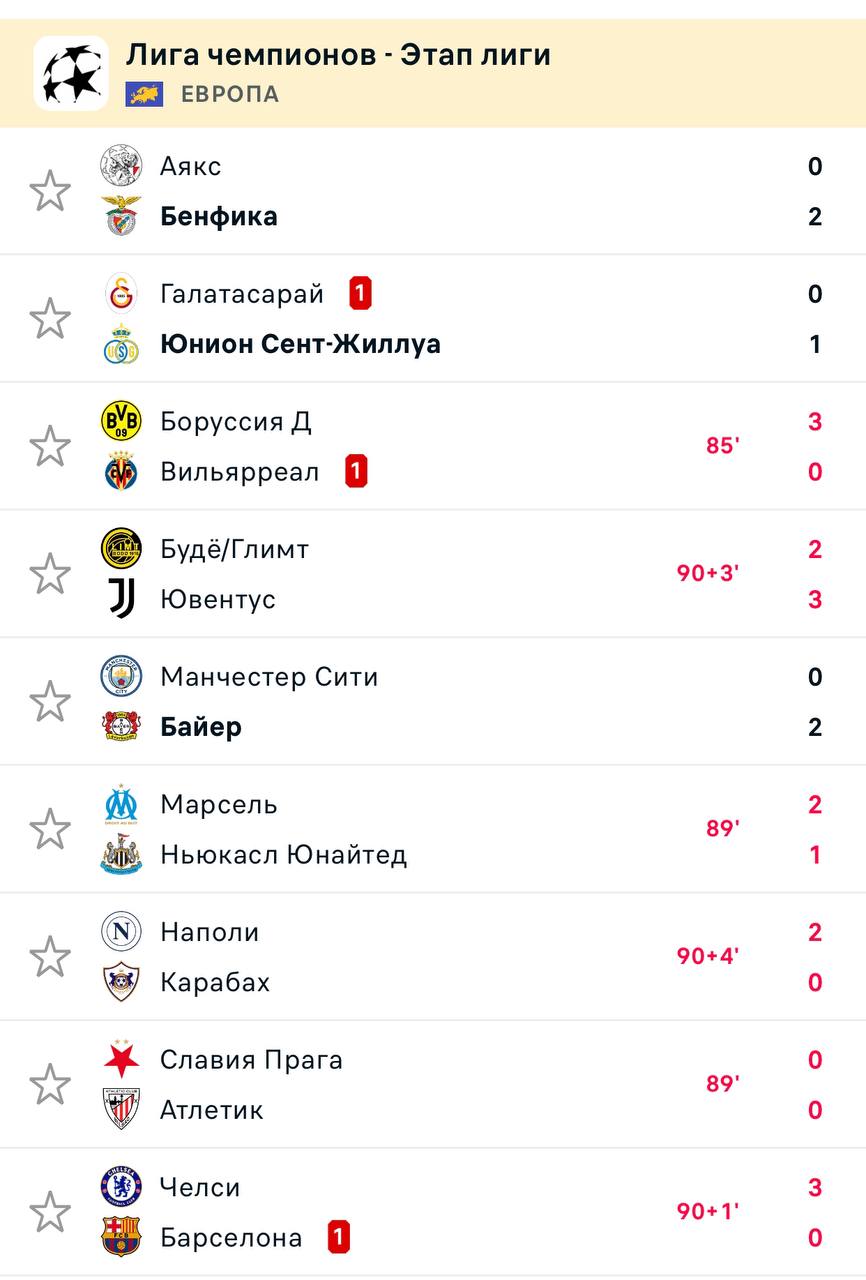
Task: Mark Манчестер Сити vs Байер as favorite
Action: (x=50, y=702)
